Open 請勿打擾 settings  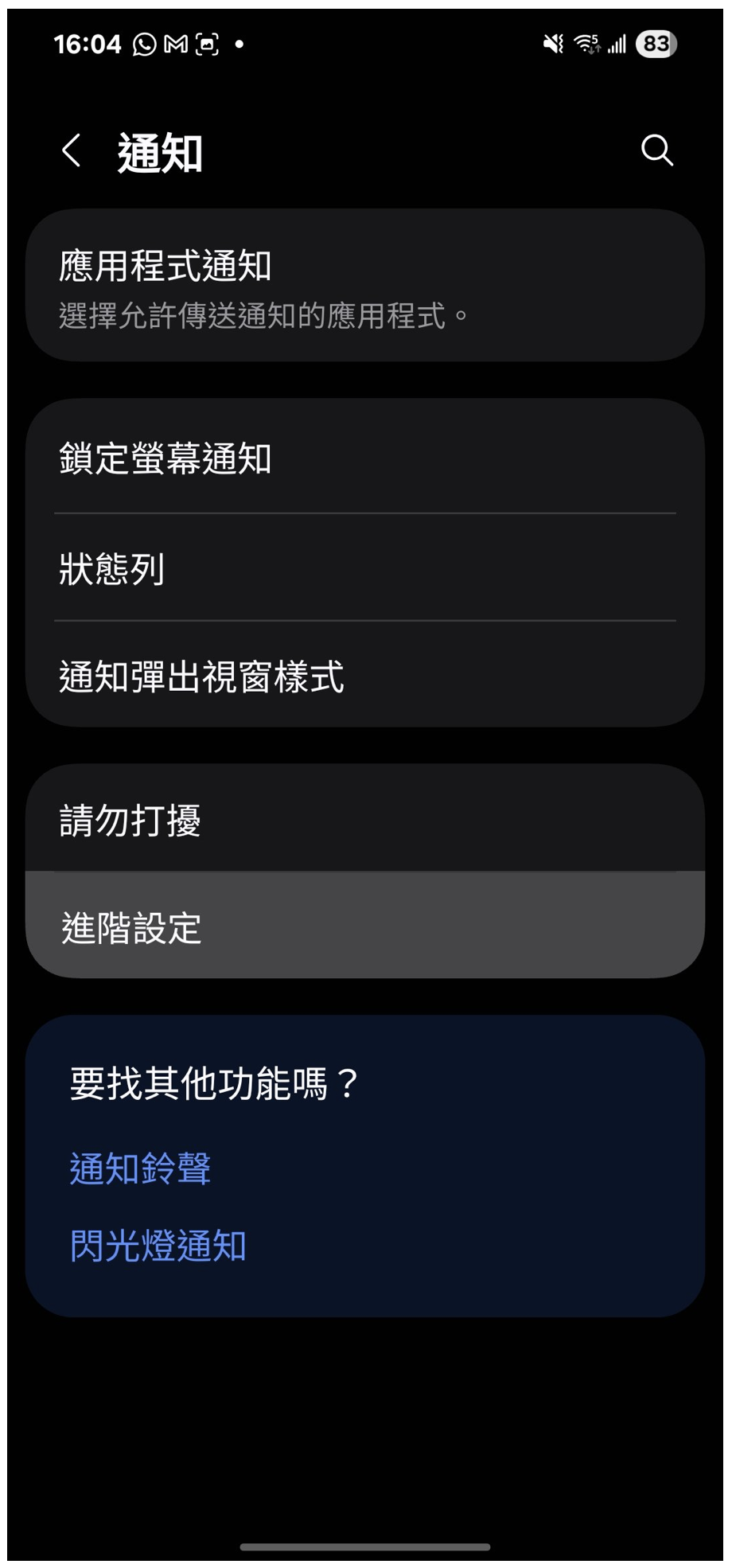[x=364, y=820]
